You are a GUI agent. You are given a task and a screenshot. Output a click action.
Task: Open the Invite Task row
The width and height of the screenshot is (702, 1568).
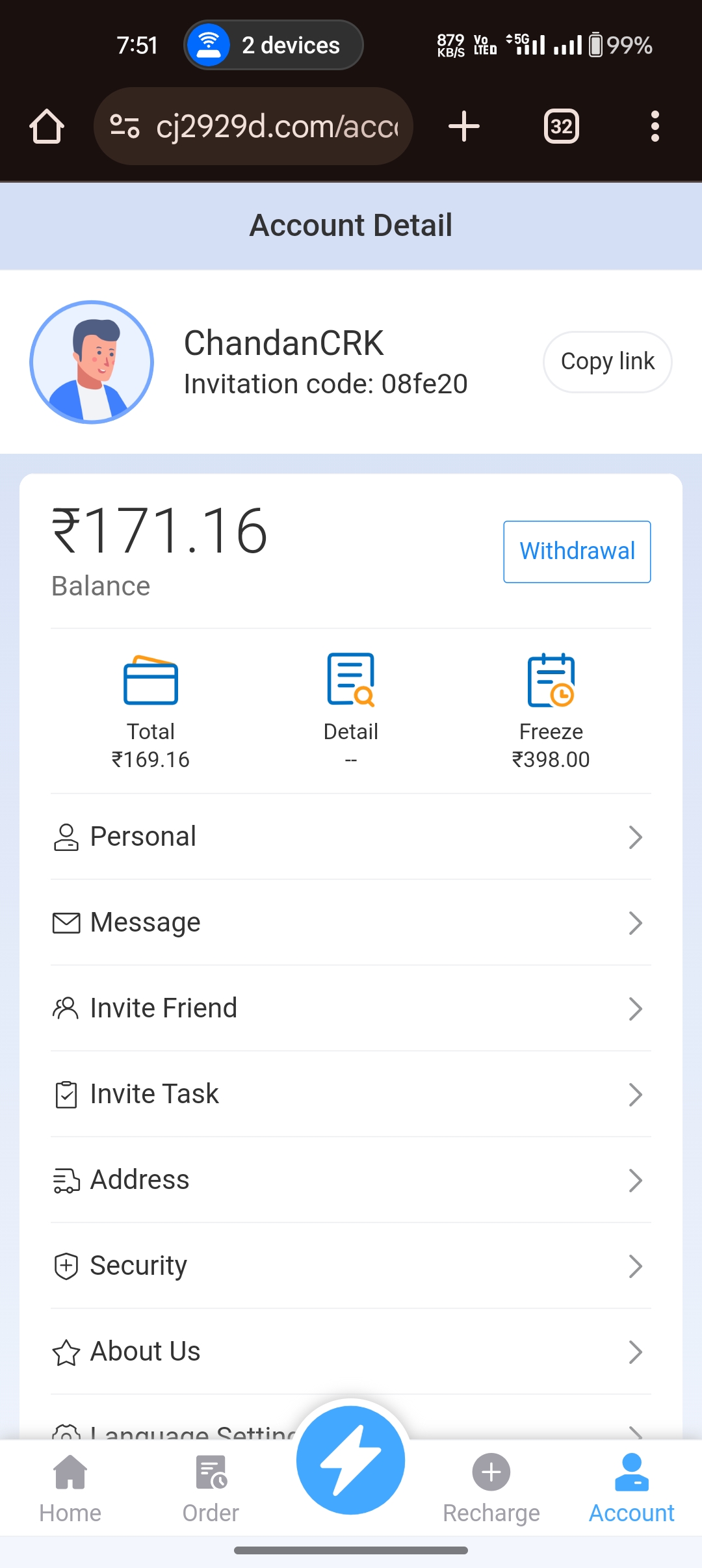[351, 1094]
